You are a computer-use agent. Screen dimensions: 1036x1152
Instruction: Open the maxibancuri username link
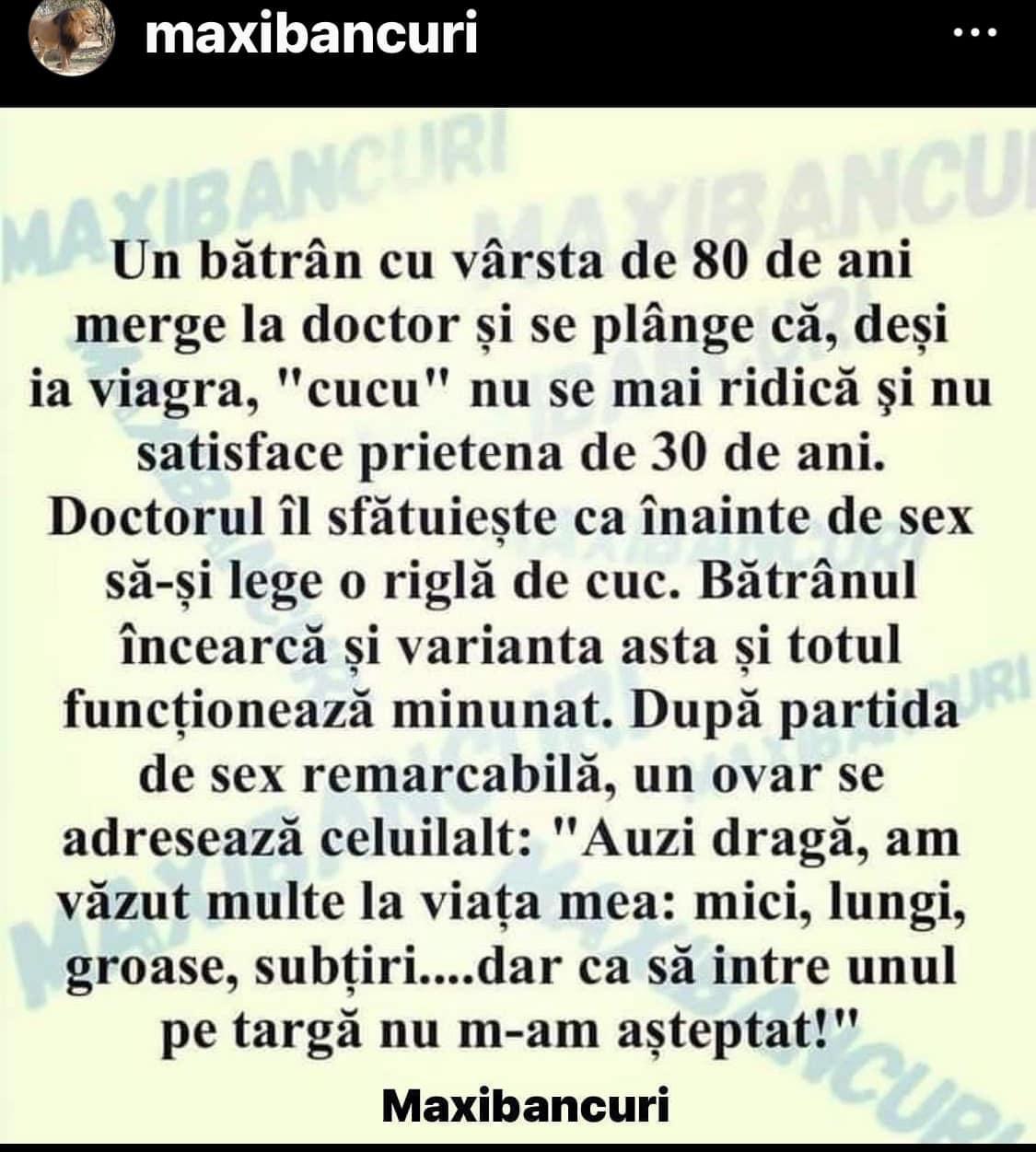point(311,34)
